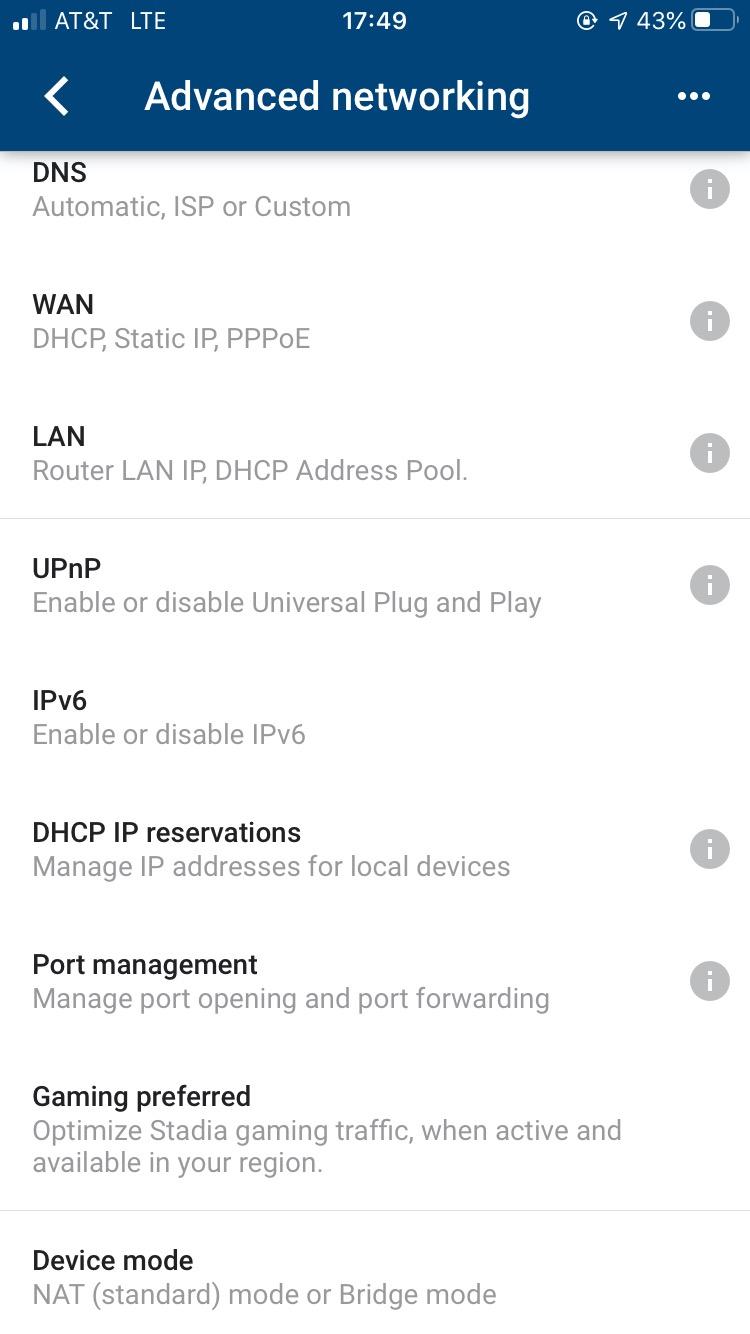750x1334 pixels.
Task: Tap the info icon next to LAN
Action: (x=709, y=452)
